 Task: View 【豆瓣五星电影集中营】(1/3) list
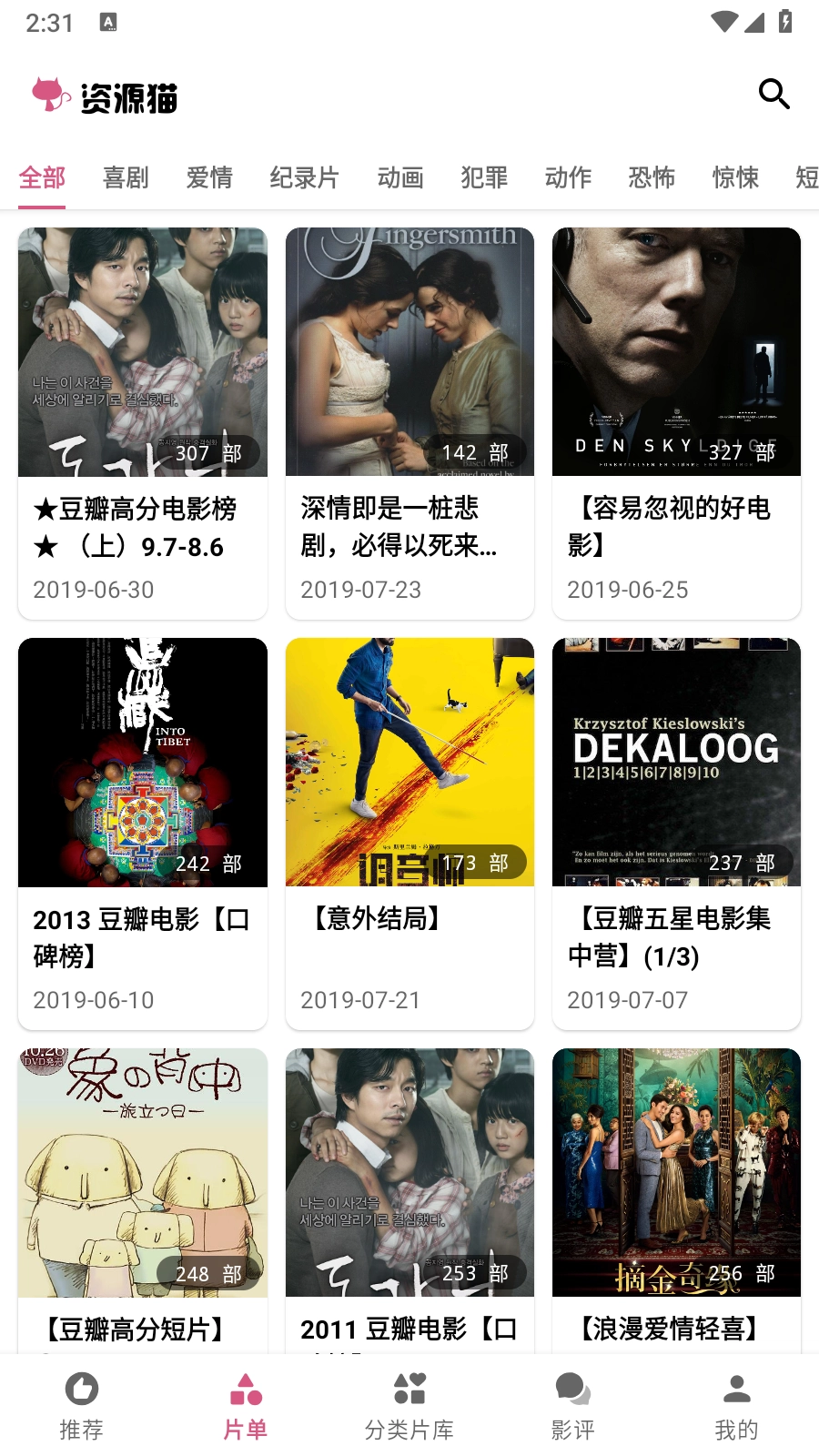point(676,833)
